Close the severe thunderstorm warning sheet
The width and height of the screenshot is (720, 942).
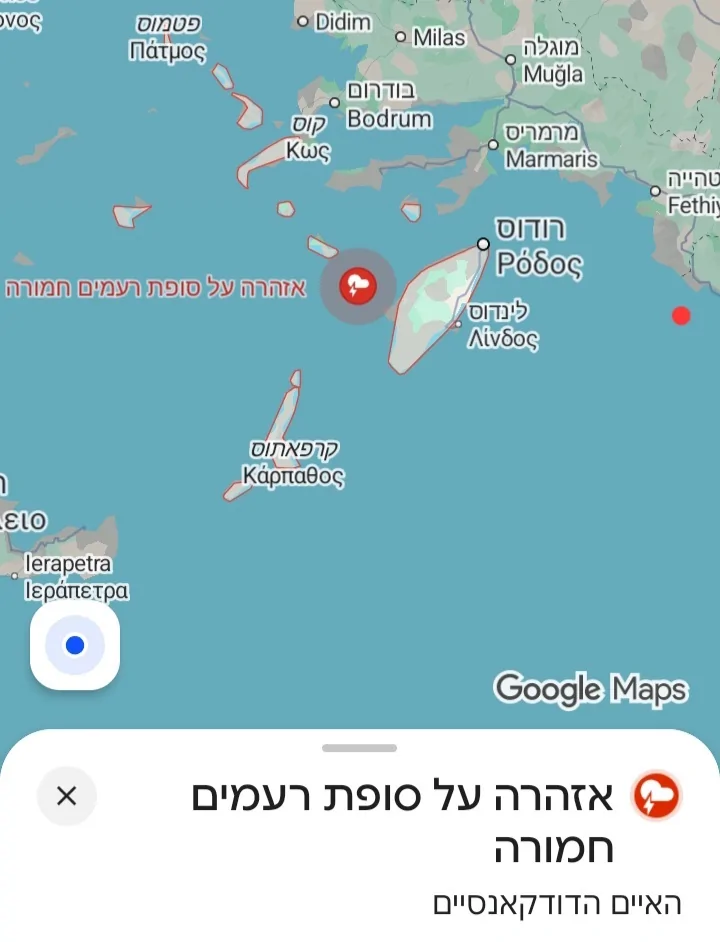point(66,796)
